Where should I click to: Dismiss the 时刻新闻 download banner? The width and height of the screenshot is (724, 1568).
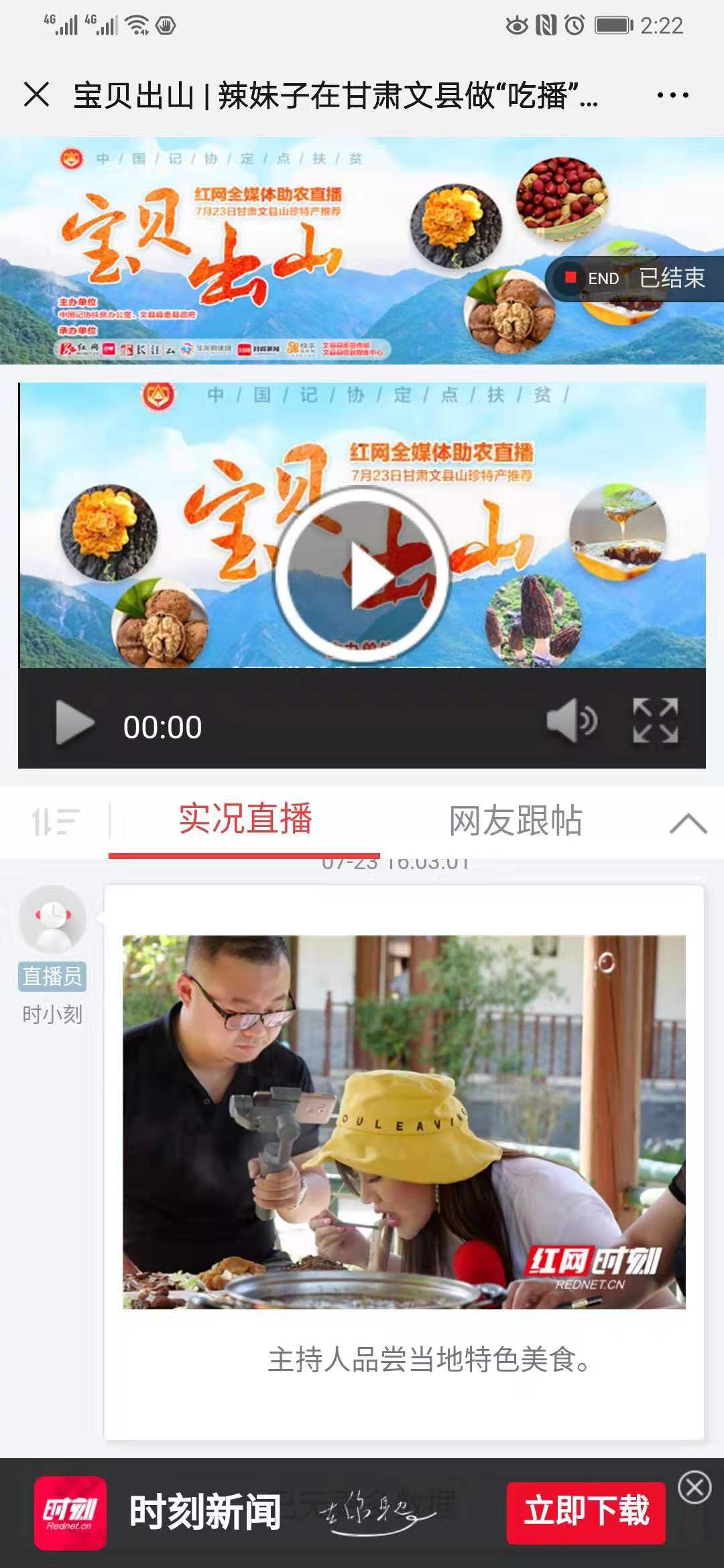[695, 1488]
